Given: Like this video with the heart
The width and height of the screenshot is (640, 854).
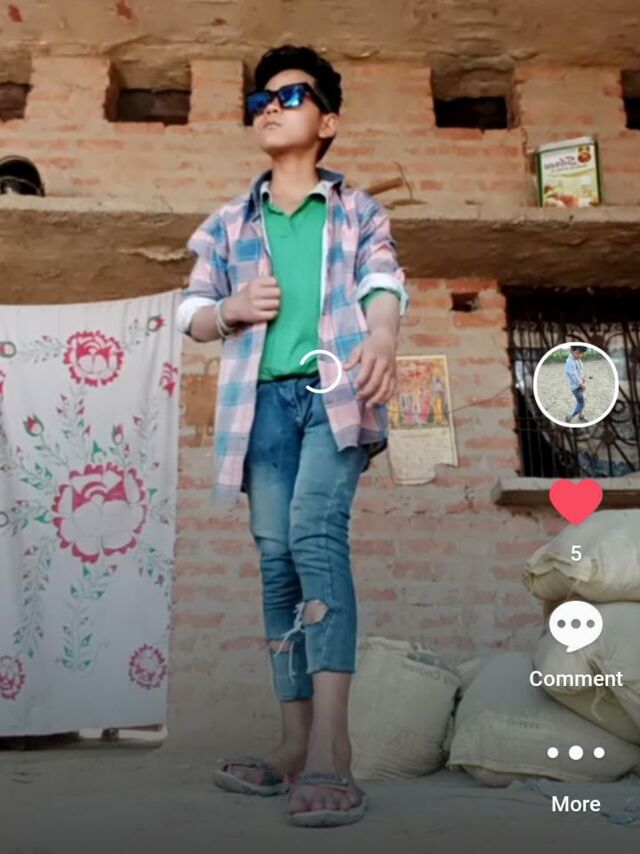Looking at the screenshot, I should 575,501.
